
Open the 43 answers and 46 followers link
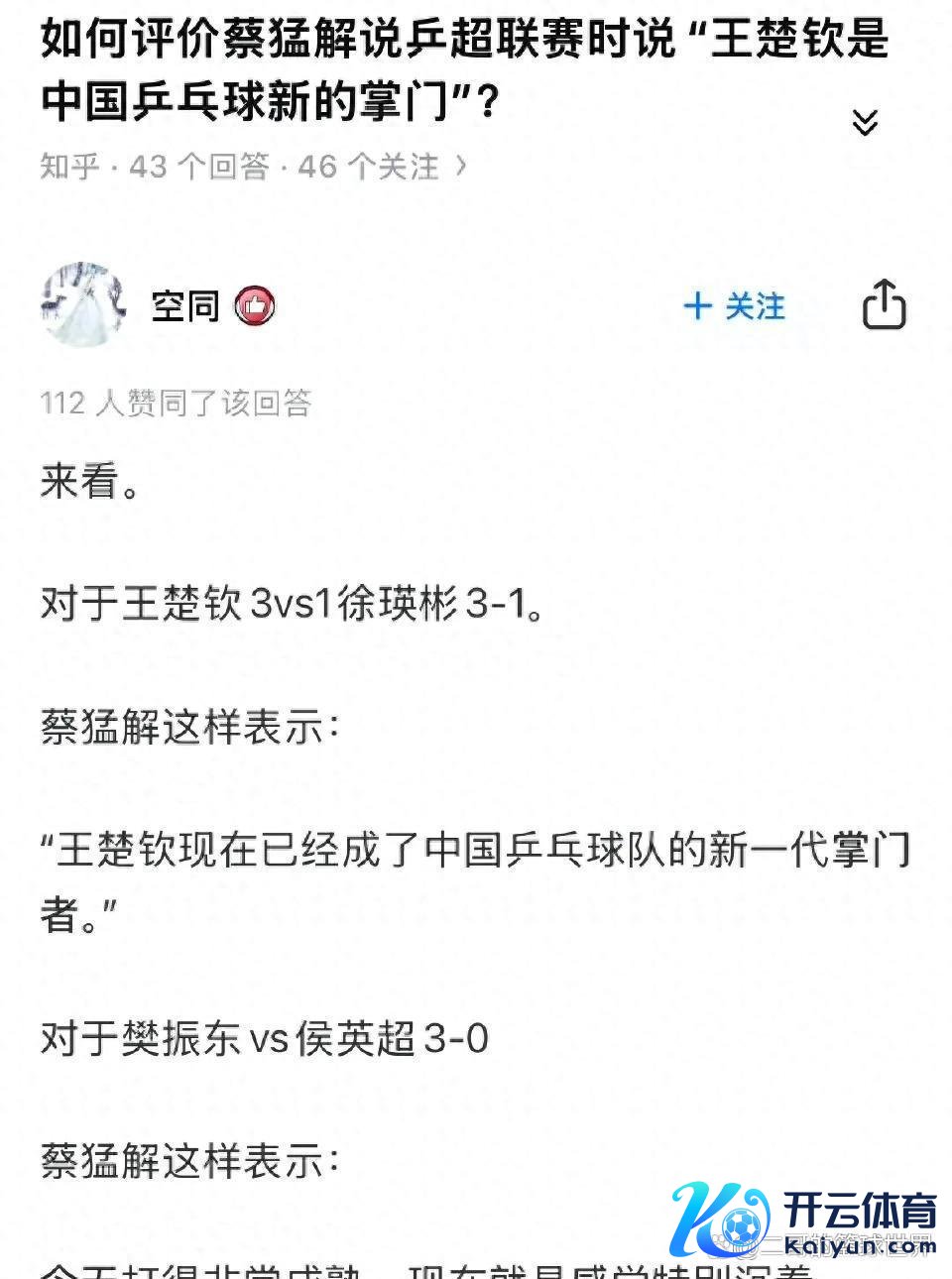(x=254, y=167)
